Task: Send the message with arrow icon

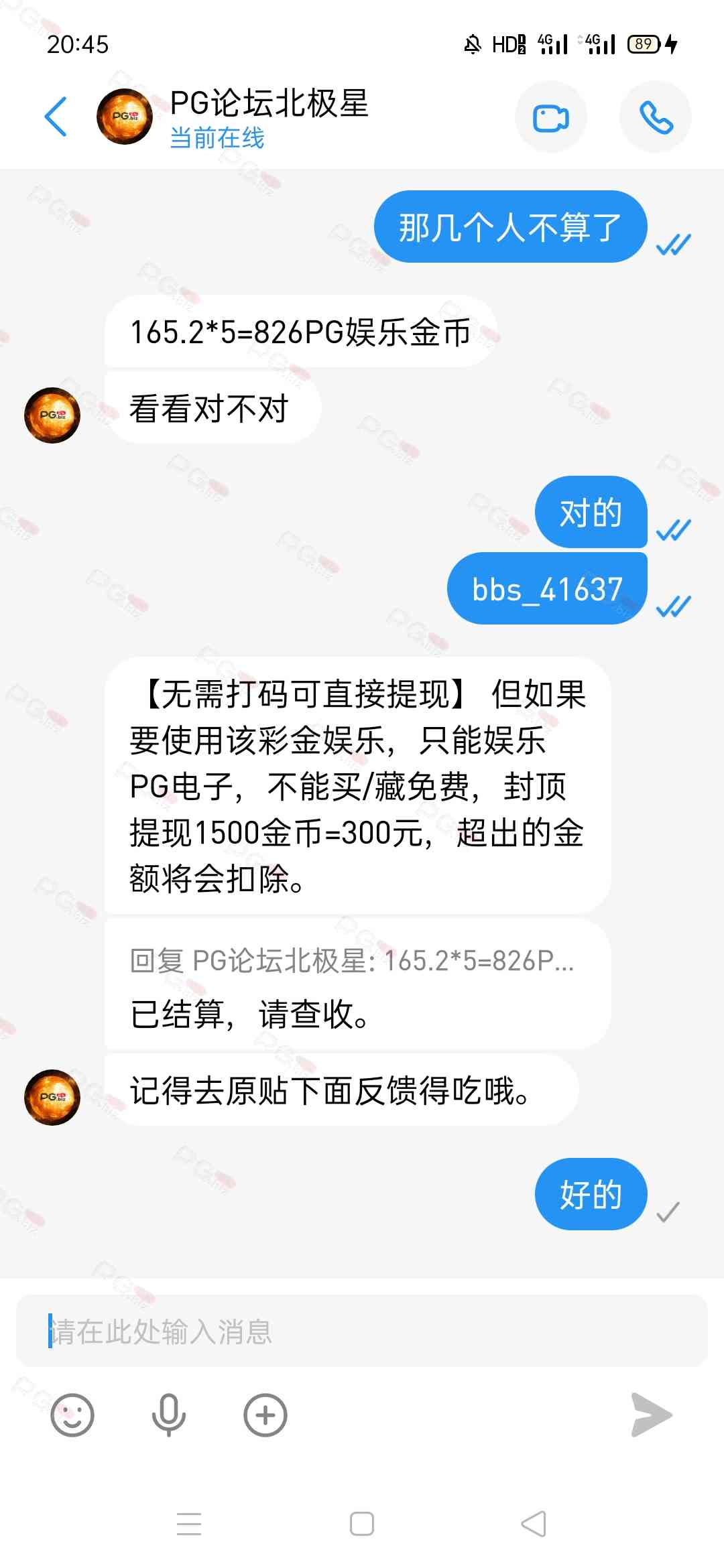Action: point(651,1415)
